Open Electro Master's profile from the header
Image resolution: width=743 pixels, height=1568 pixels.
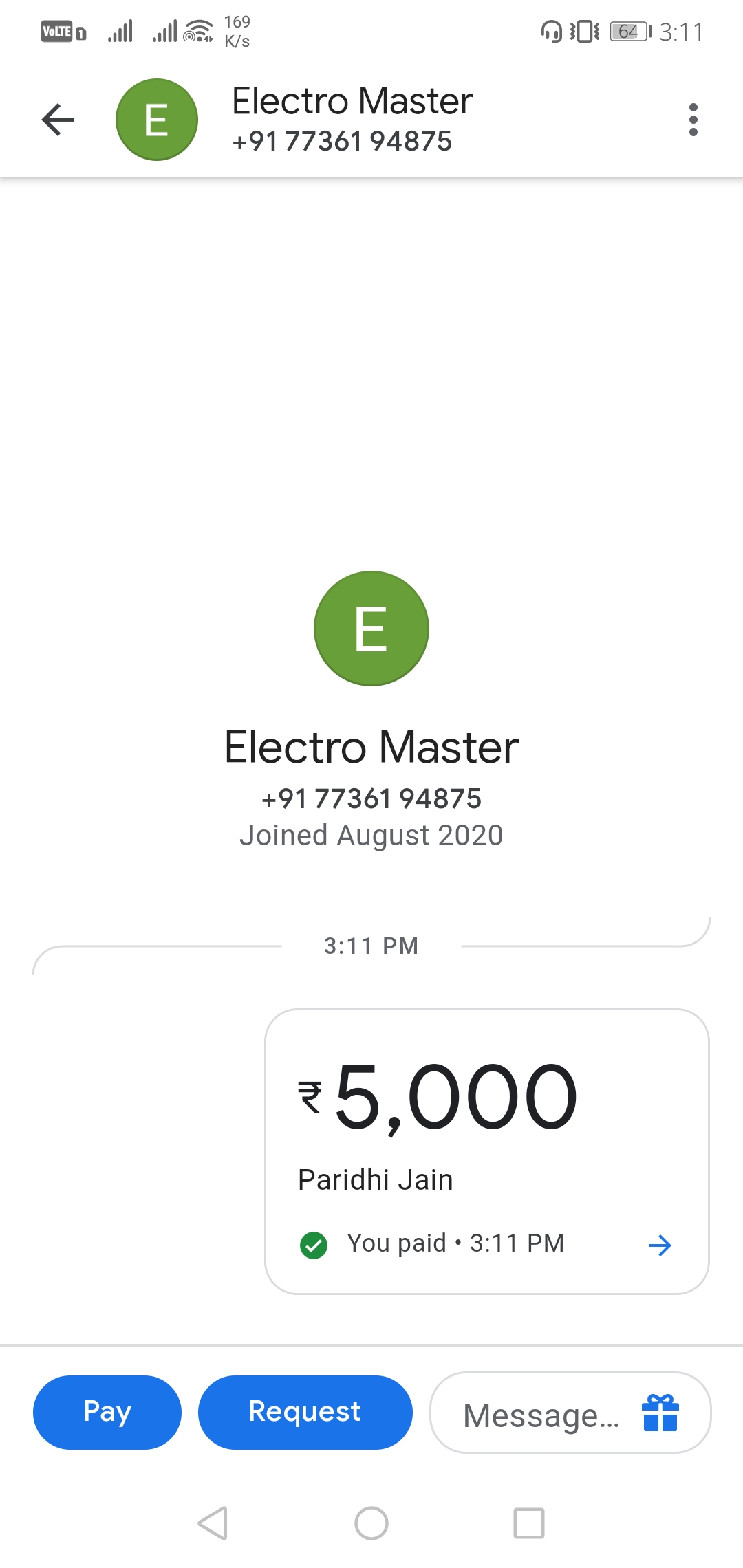(x=351, y=119)
